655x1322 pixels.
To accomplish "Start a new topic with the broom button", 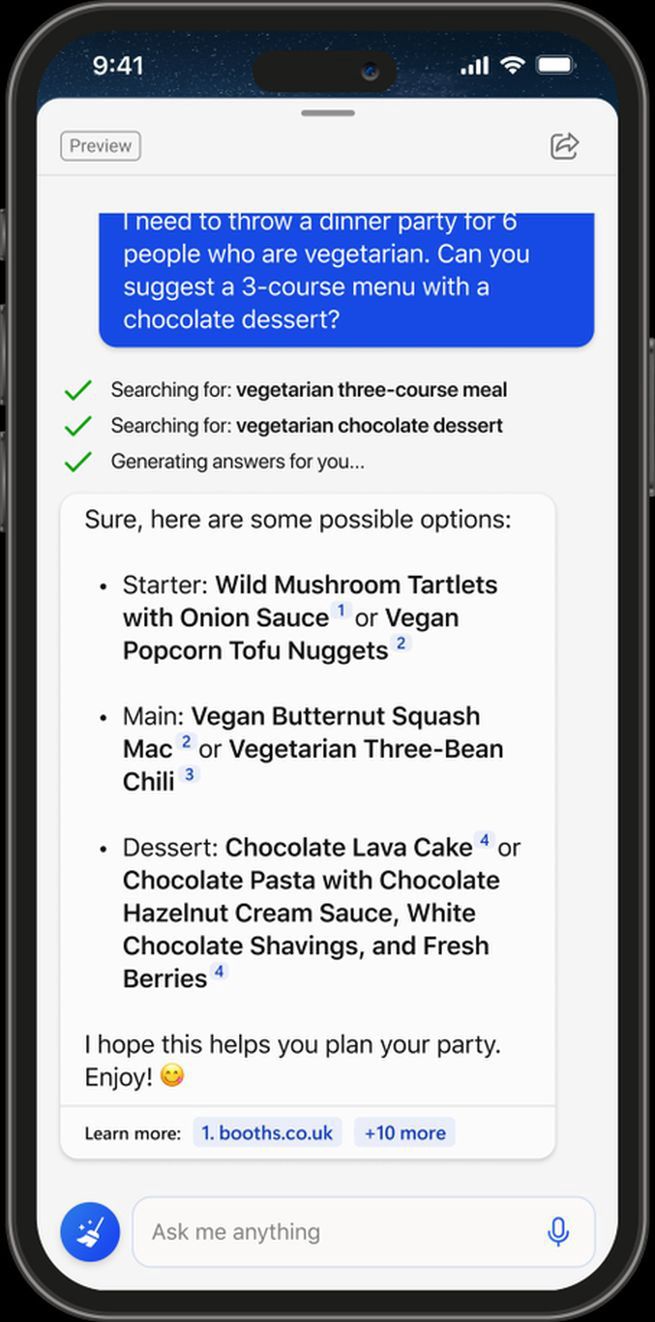I will tap(90, 1232).
